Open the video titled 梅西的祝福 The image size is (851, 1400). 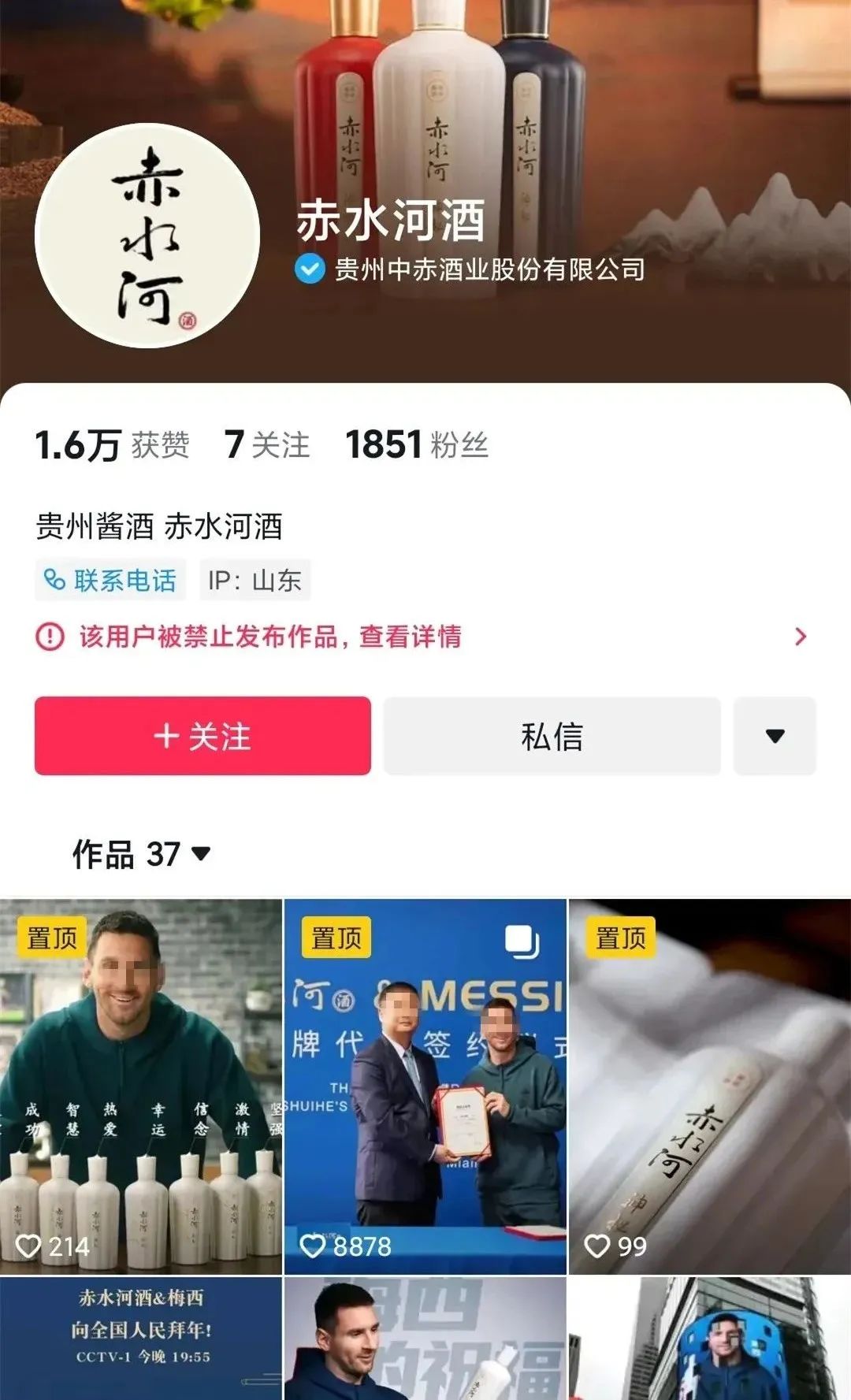(x=425, y=1339)
